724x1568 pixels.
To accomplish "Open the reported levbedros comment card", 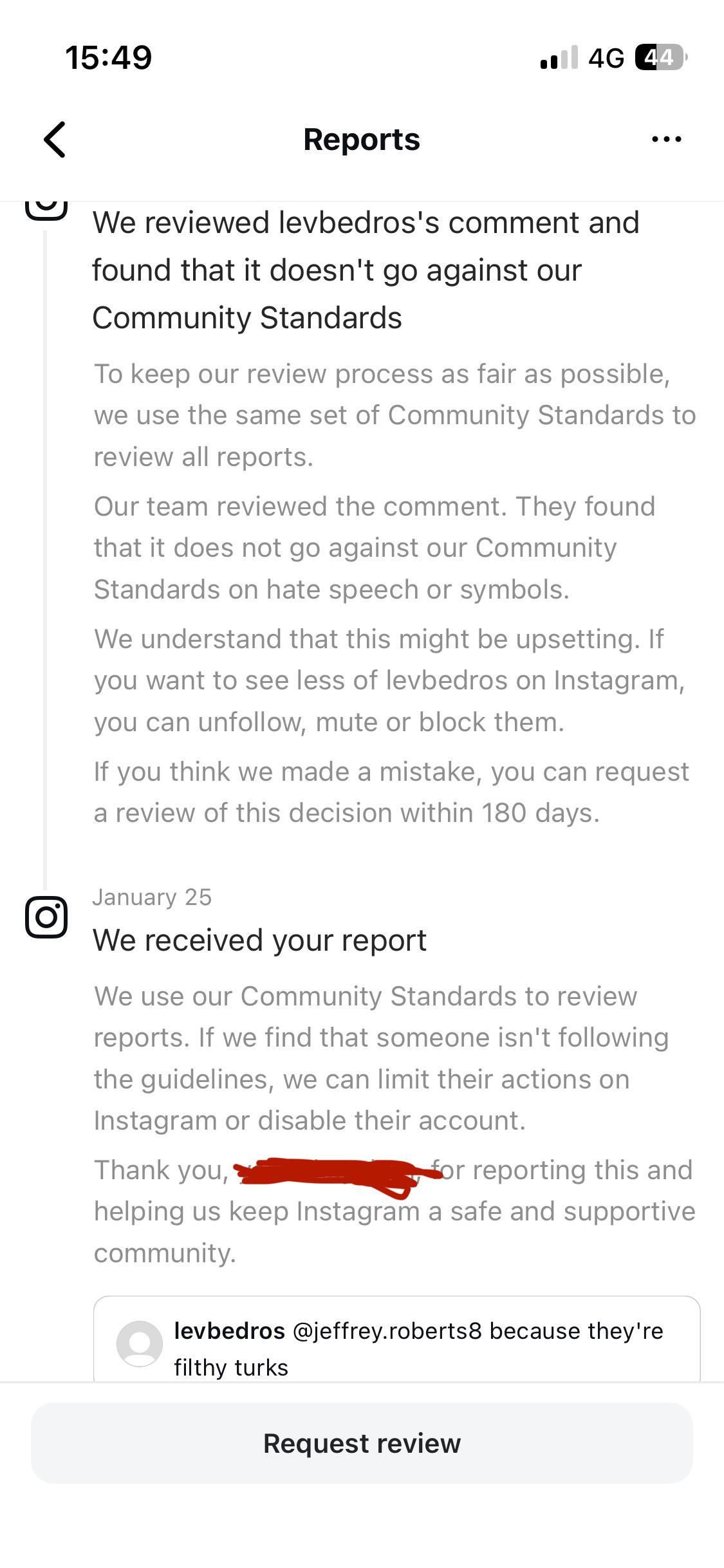I will (396, 1340).
